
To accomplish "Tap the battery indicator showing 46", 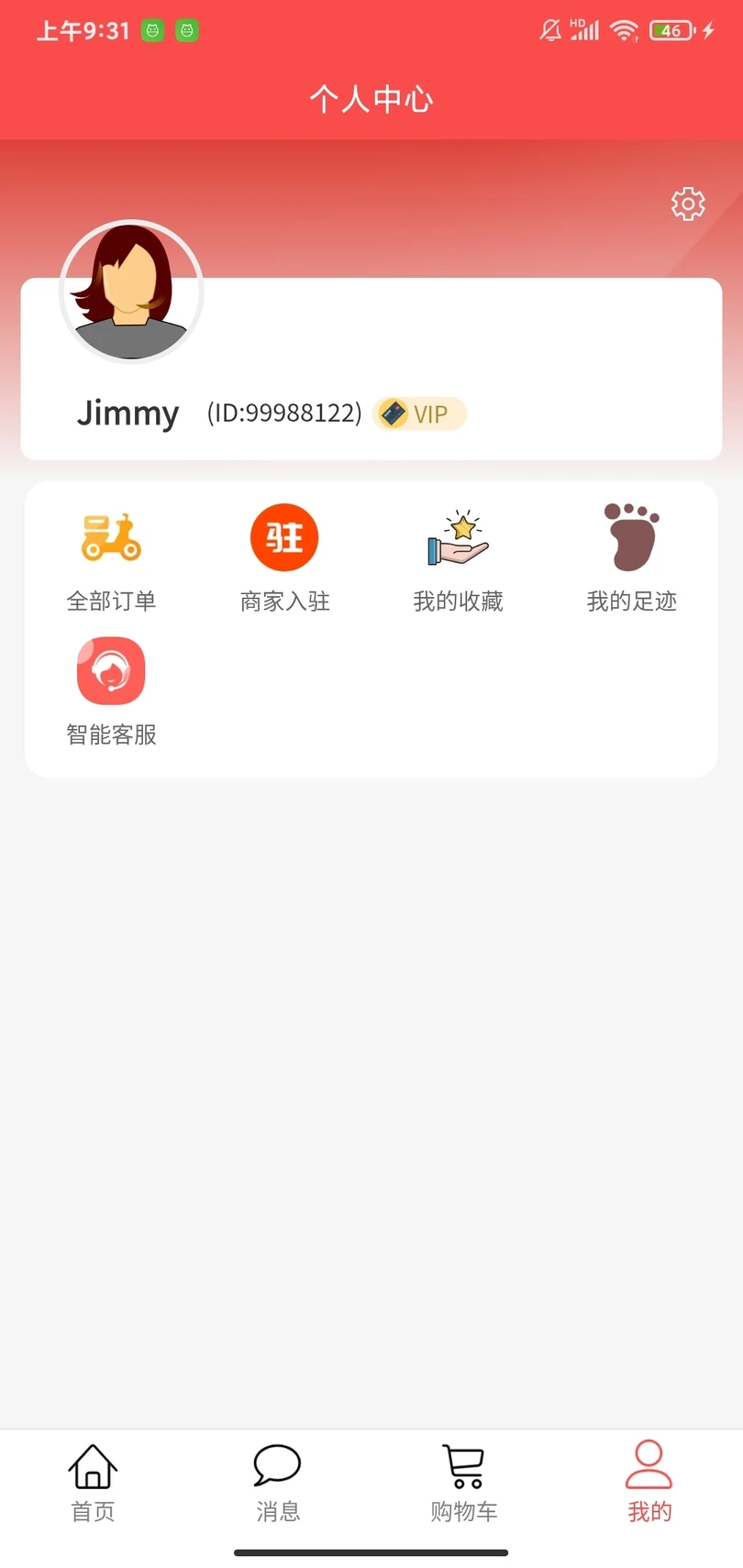I will pos(671,30).
